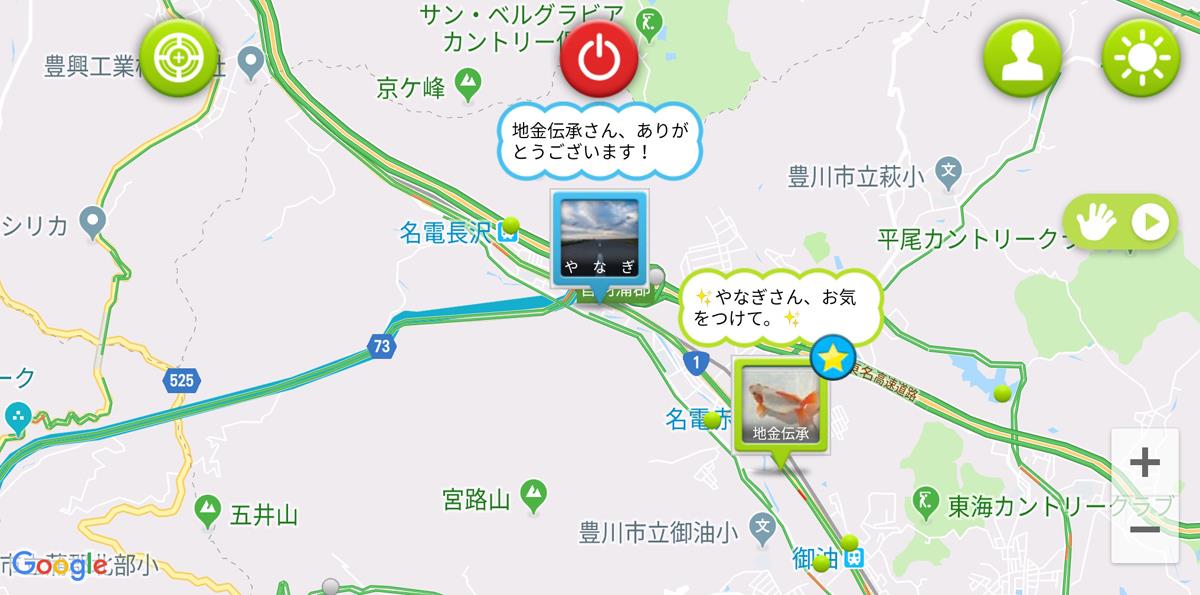This screenshot has width=1200, height=595.
Task: Zoom out the map with minus
Action: (x=1144, y=528)
